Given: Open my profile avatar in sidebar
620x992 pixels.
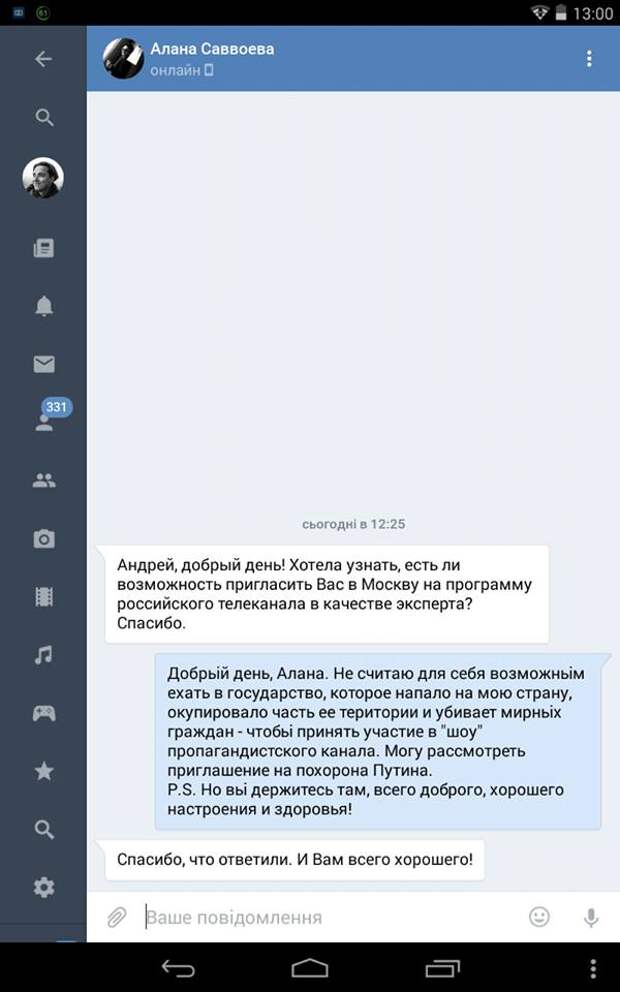Looking at the screenshot, I should (43, 178).
